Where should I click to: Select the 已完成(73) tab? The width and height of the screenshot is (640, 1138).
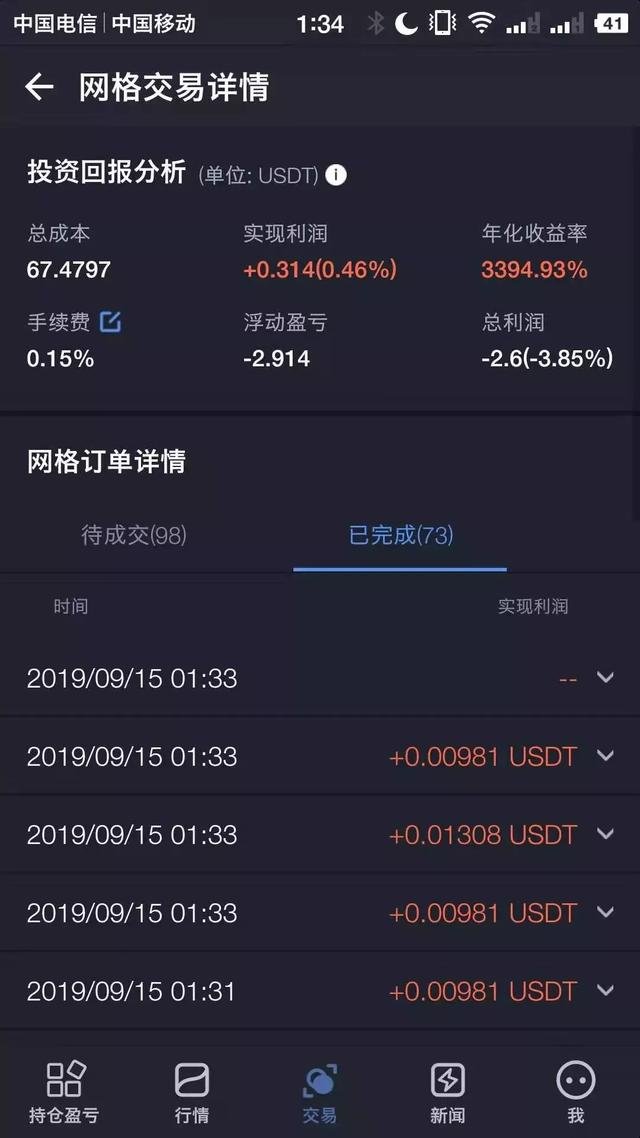[400, 535]
